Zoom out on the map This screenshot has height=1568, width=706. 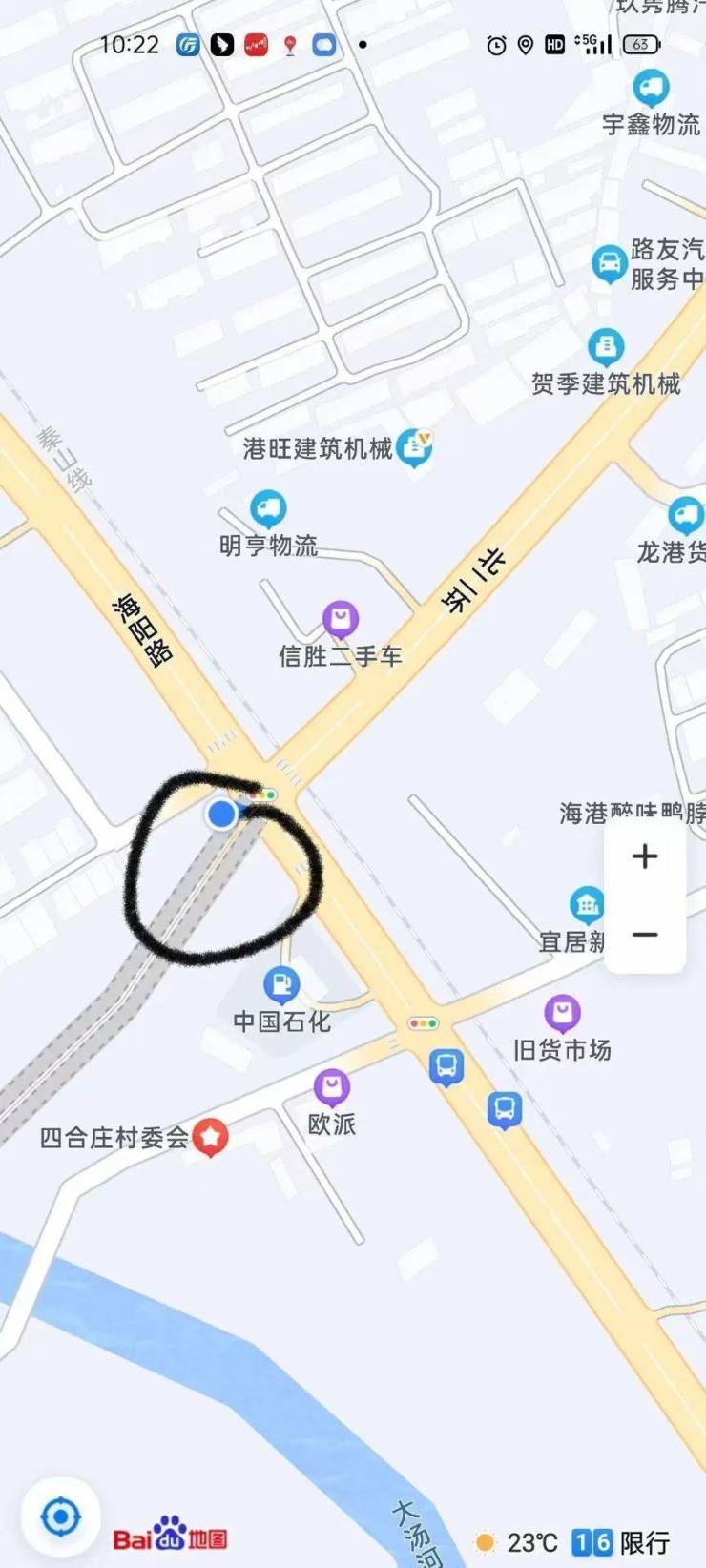645,935
